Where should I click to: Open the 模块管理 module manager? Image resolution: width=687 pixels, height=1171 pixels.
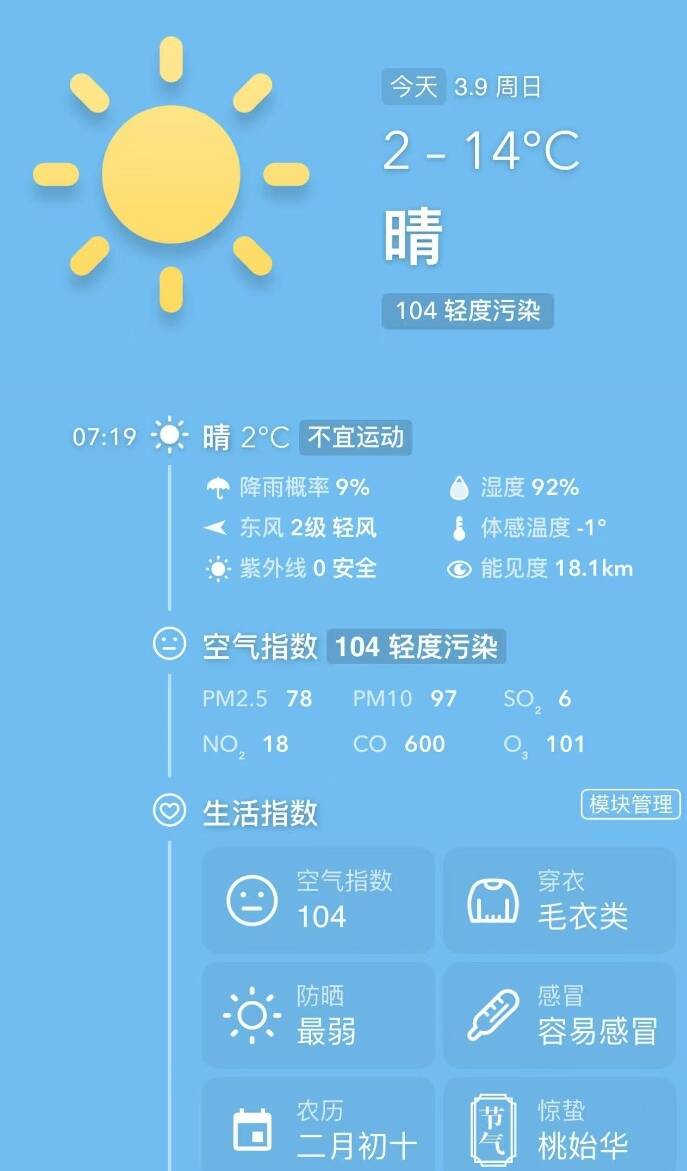pos(631,804)
